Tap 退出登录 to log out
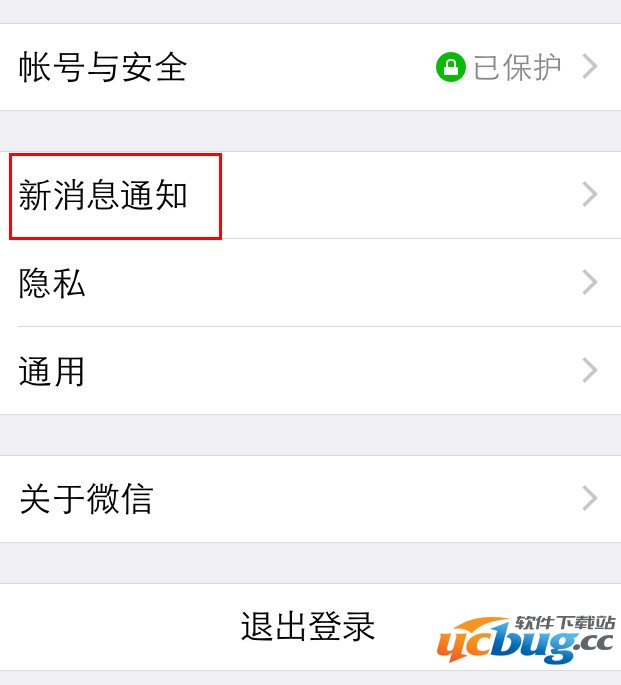Screen dimensions: 621x685 coord(308,627)
